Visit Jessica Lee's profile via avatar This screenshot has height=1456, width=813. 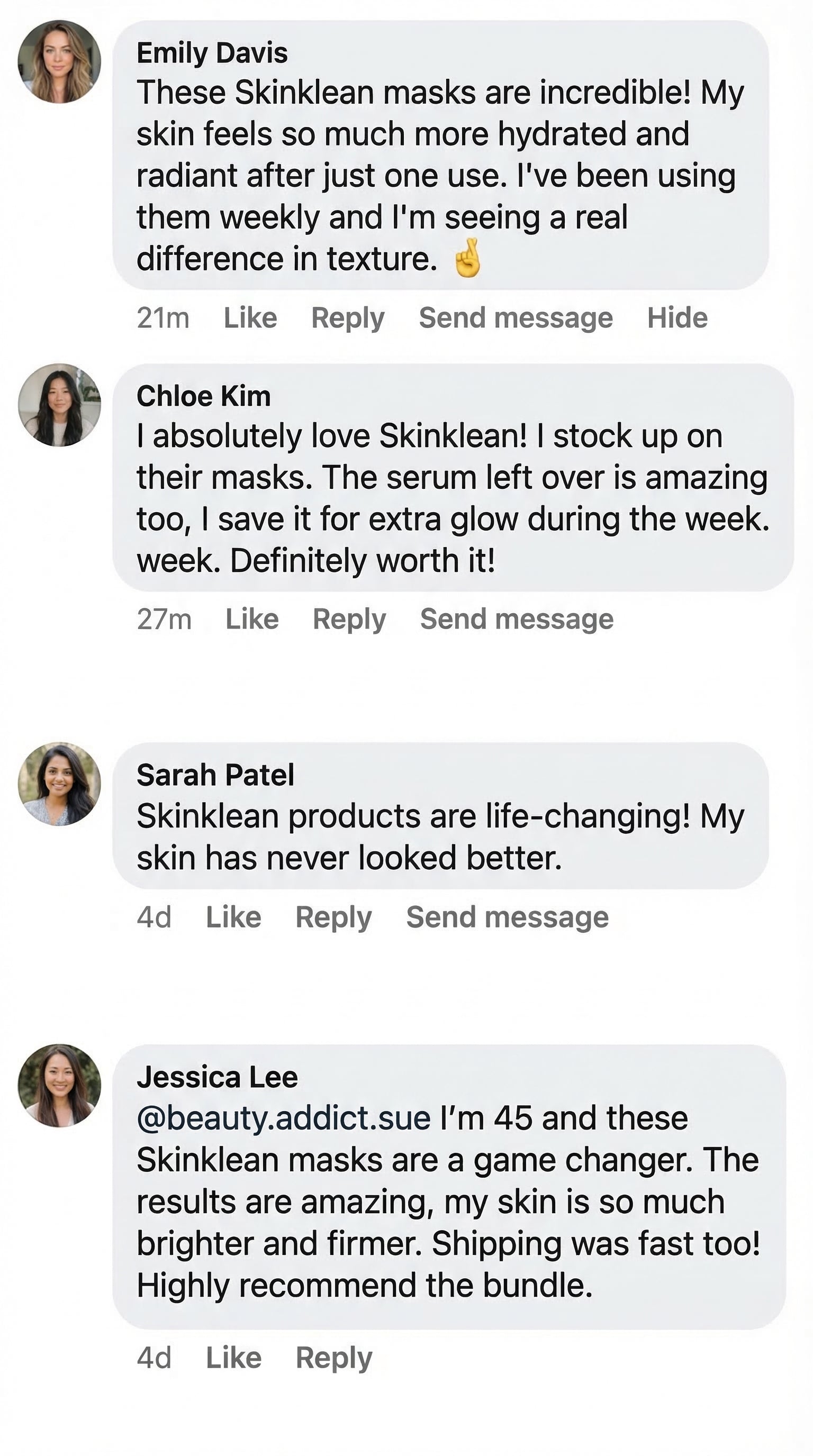(59, 1085)
